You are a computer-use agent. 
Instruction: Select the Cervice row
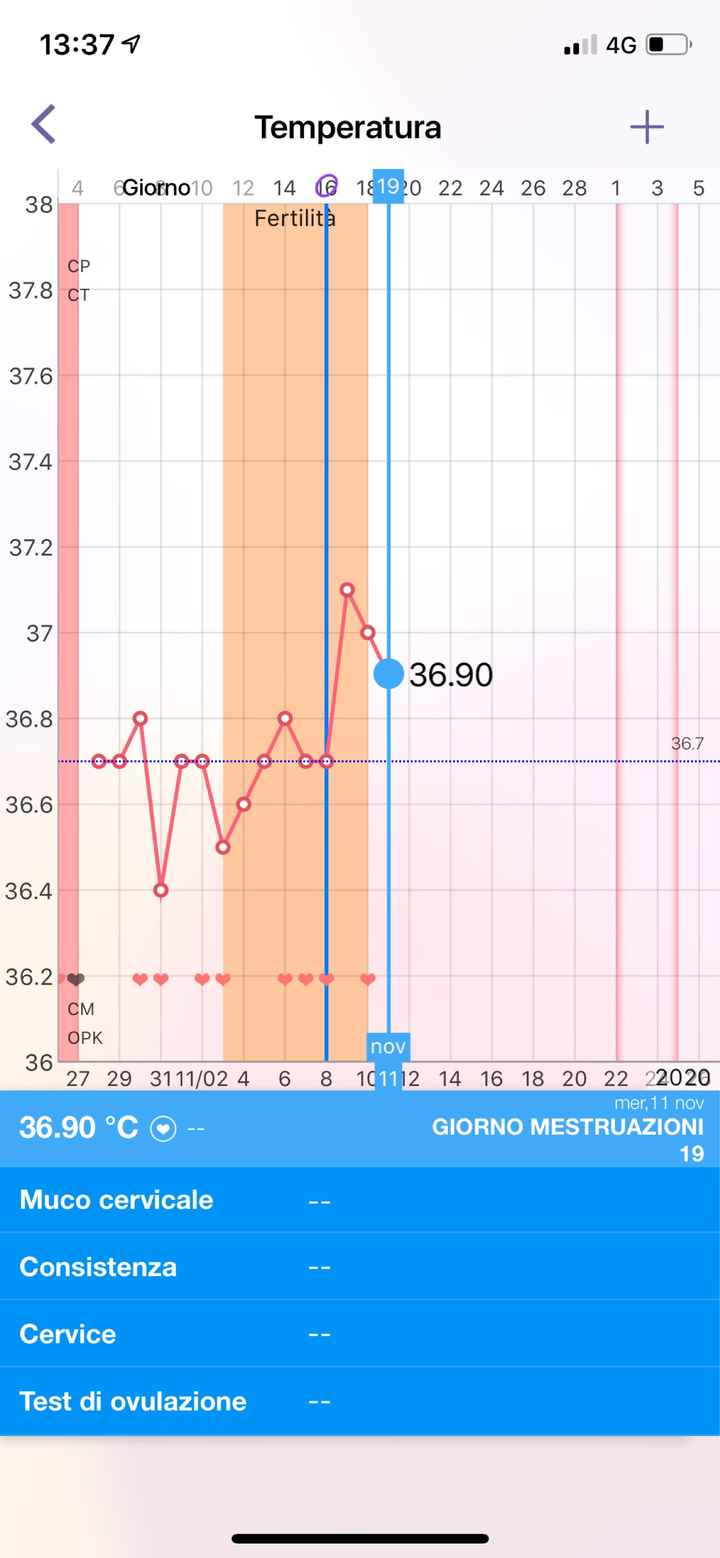click(360, 1334)
